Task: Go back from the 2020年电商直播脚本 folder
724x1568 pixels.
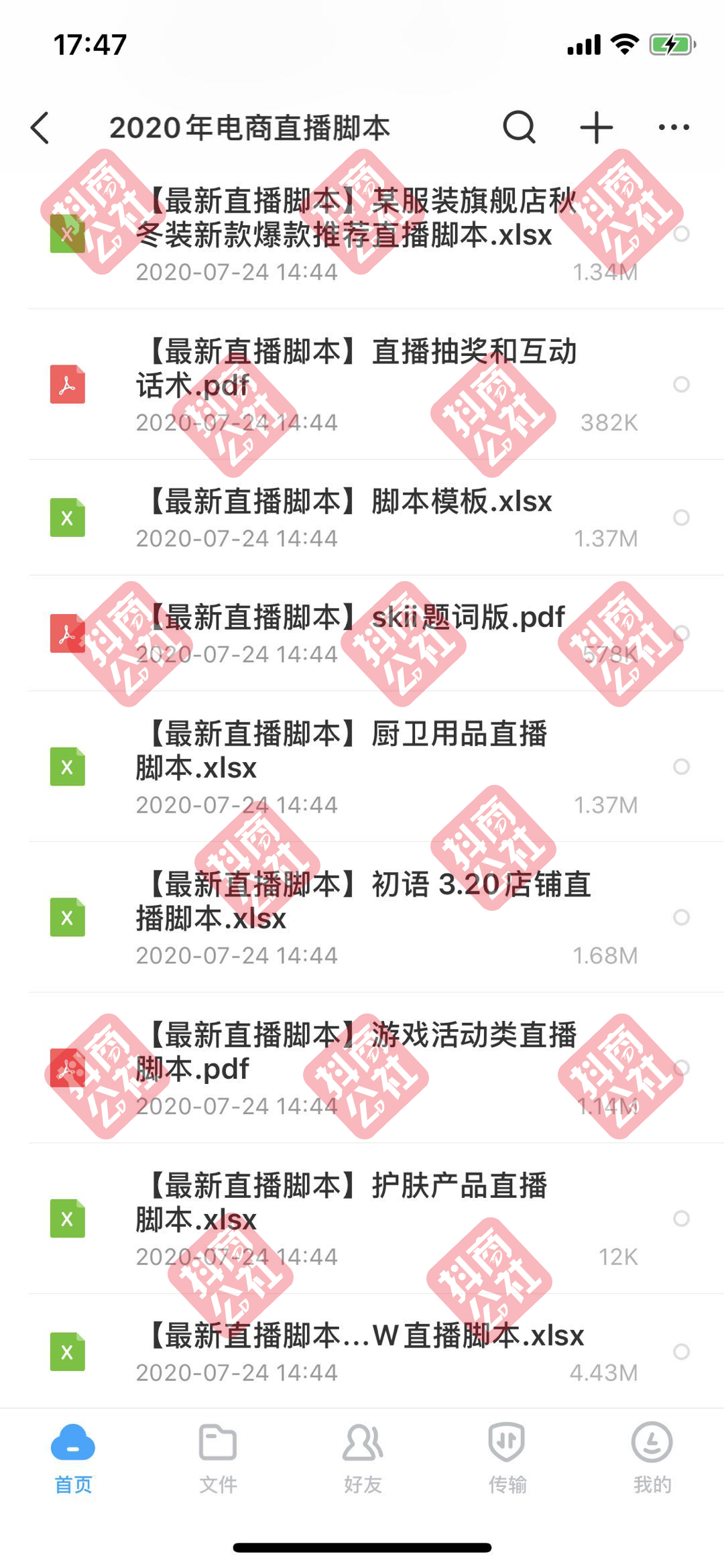Action: [x=40, y=127]
